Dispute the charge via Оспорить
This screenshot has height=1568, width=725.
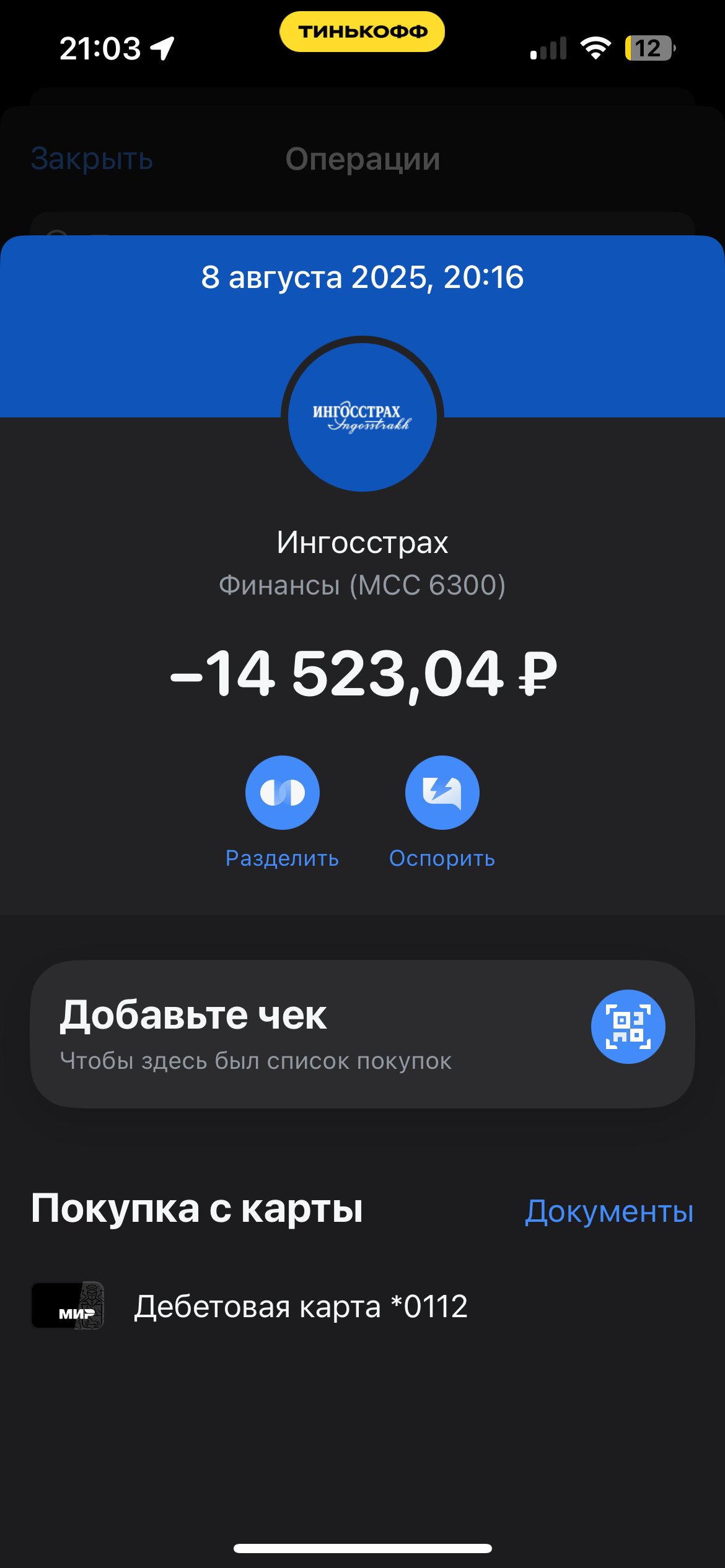click(x=442, y=792)
